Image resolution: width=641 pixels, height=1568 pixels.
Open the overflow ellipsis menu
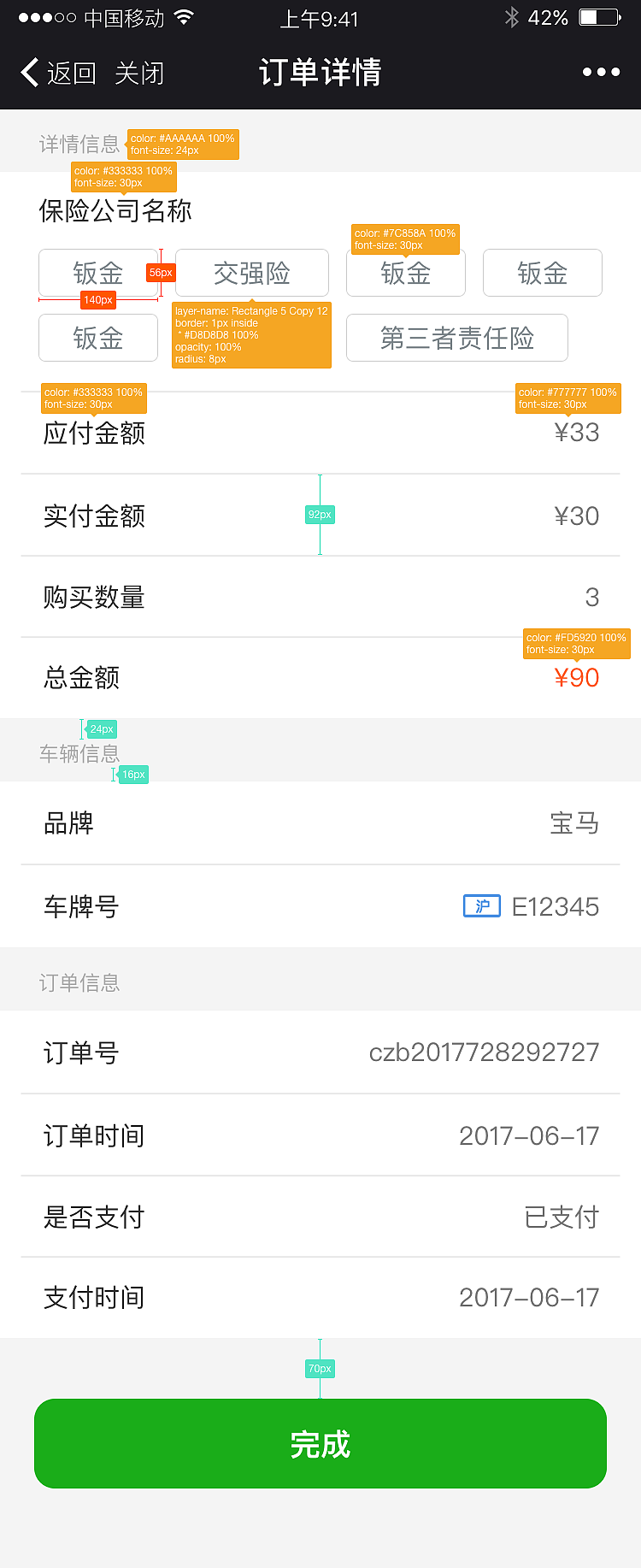pos(601,73)
